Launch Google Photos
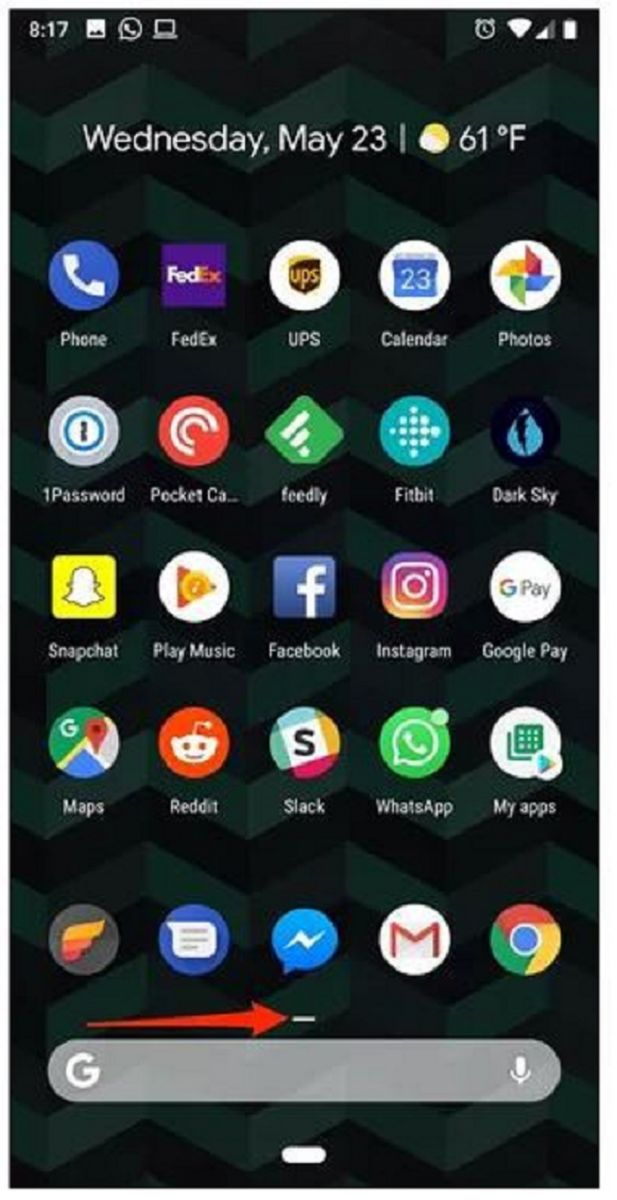This screenshot has width=617, height=1200. pos(525,277)
